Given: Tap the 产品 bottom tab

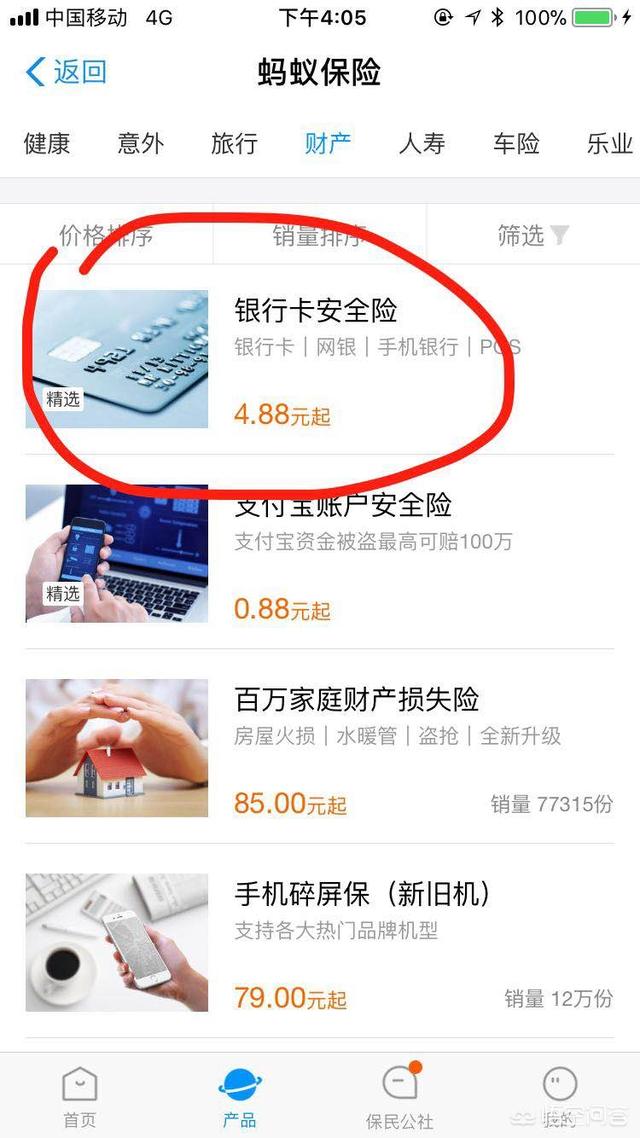Looking at the screenshot, I should [x=239, y=1095].
